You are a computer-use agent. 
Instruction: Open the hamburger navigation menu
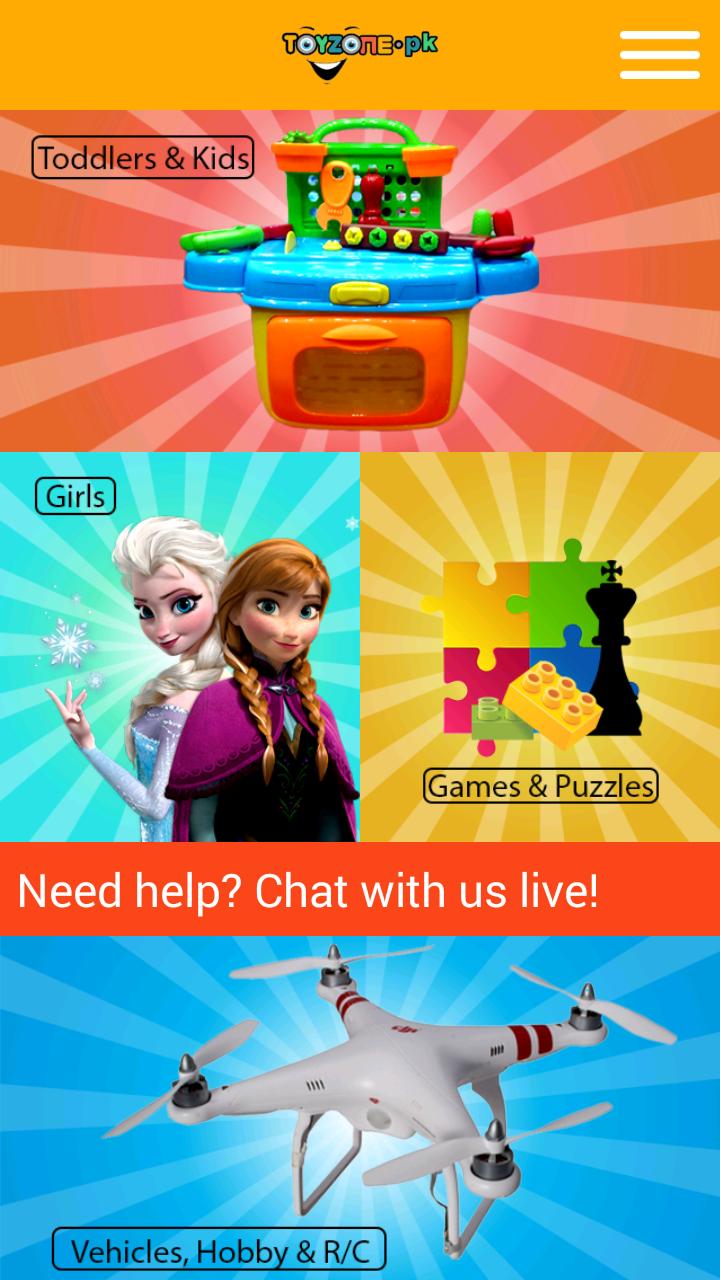pos(658,54)
